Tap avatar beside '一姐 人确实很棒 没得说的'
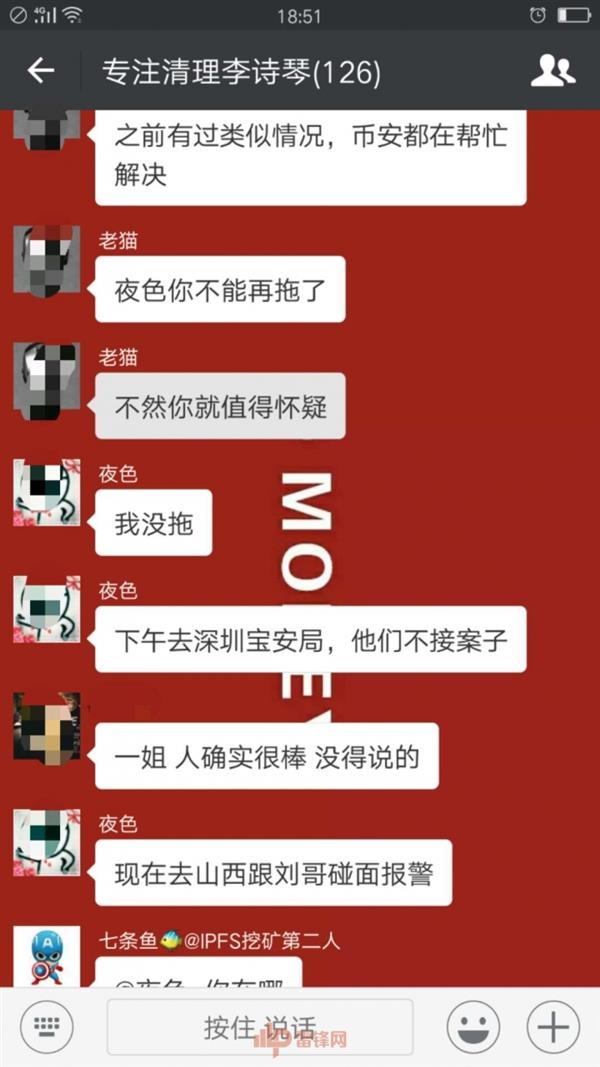This screenshot has width=600, height=1067. pyautogui.click(x=47, y=726)
